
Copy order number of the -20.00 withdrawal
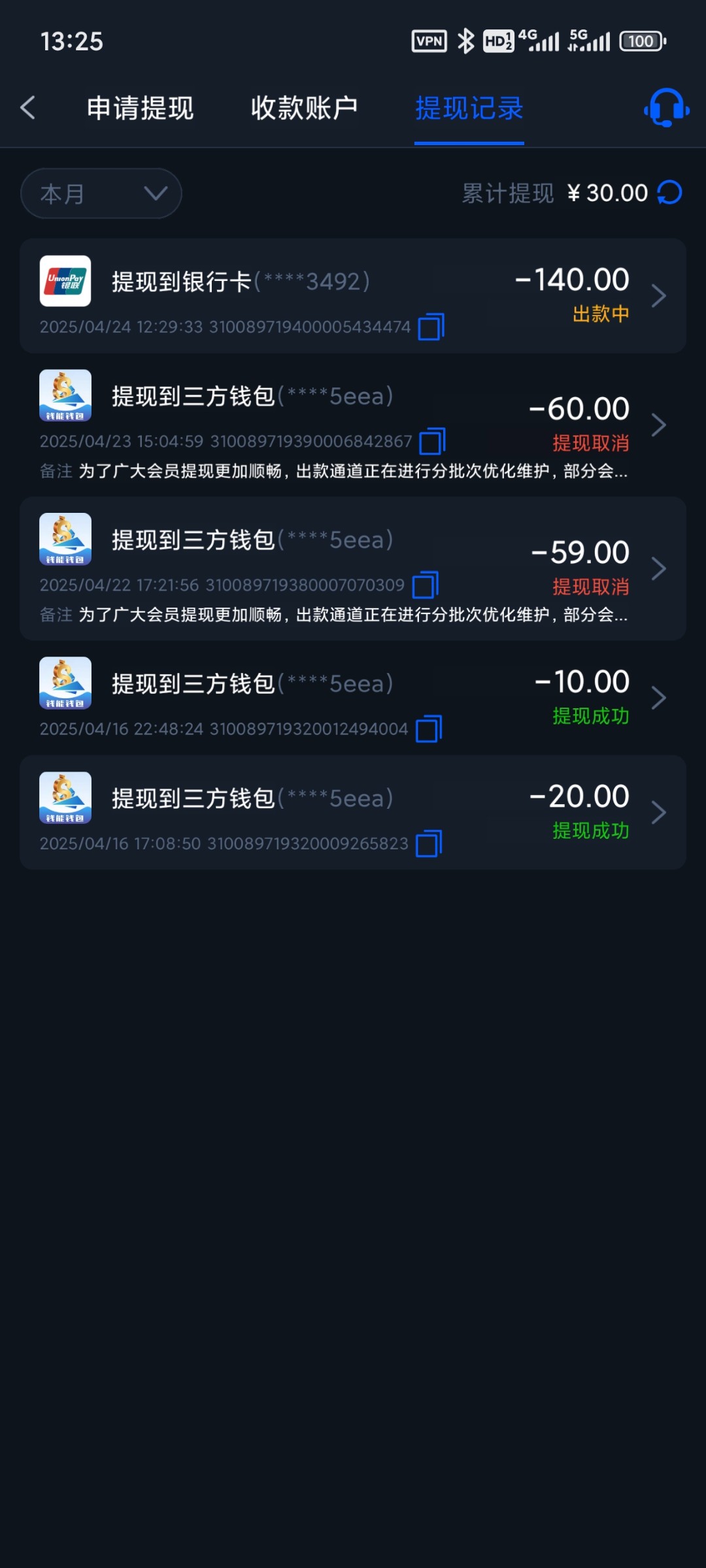429,843
